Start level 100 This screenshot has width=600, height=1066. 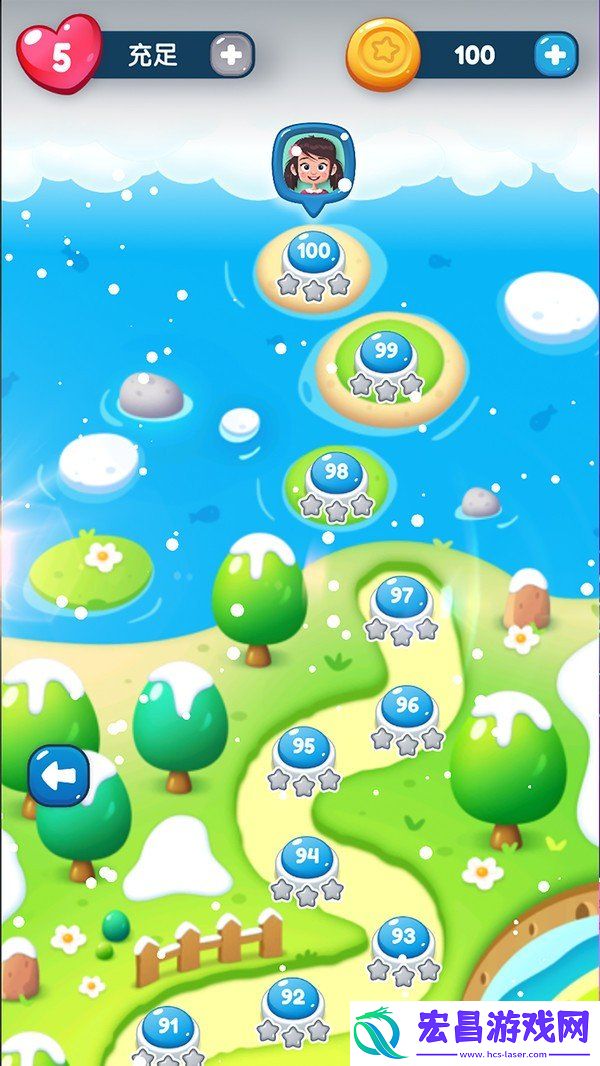[x=314, y=253]
